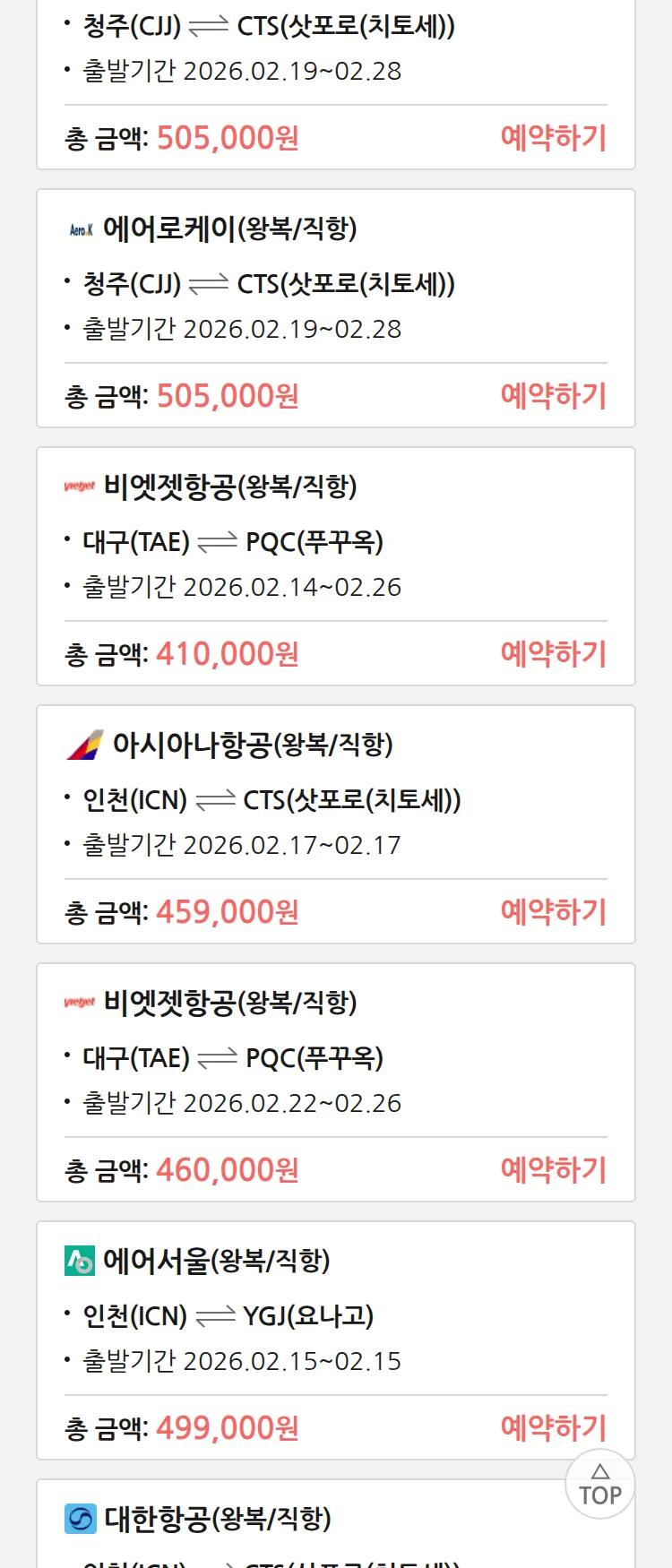Viewport: 672px width, 1568px height.
Task: Reserve 아시아나항공 인천–삿포로 459,000원 flight
Action: click(x=553, y=912)
